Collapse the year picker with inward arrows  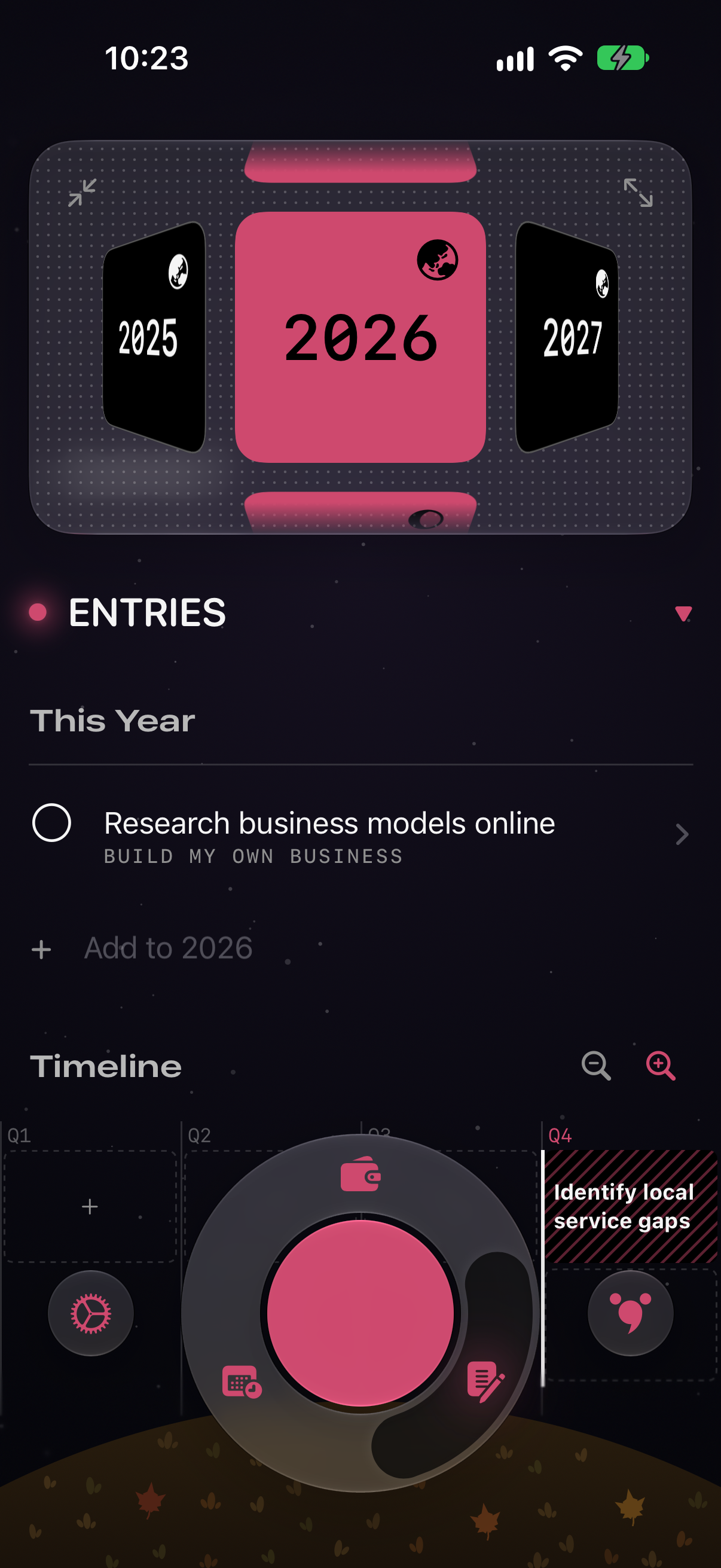(82, 193)
